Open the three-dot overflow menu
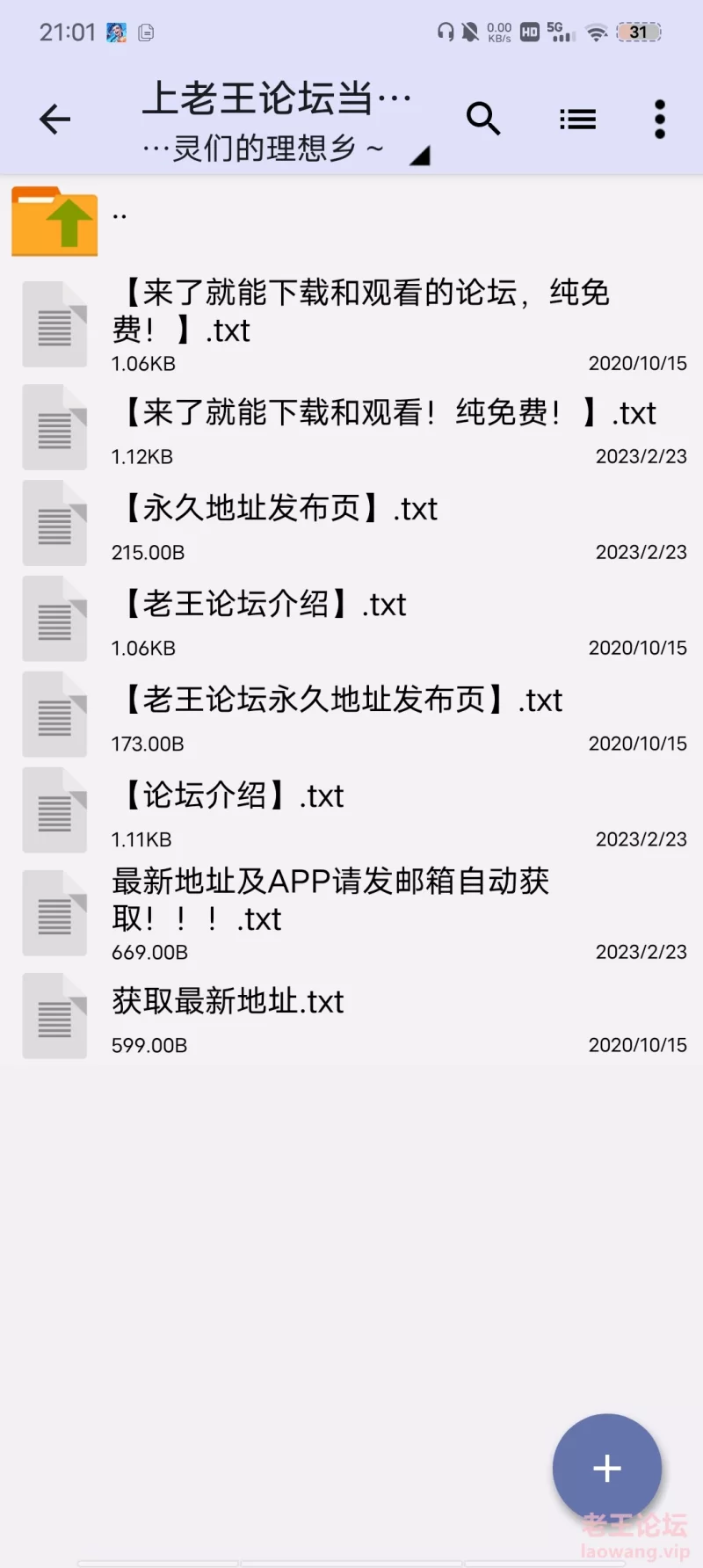Viewport: 703px width, 1568px height. [x=660, y=120]
